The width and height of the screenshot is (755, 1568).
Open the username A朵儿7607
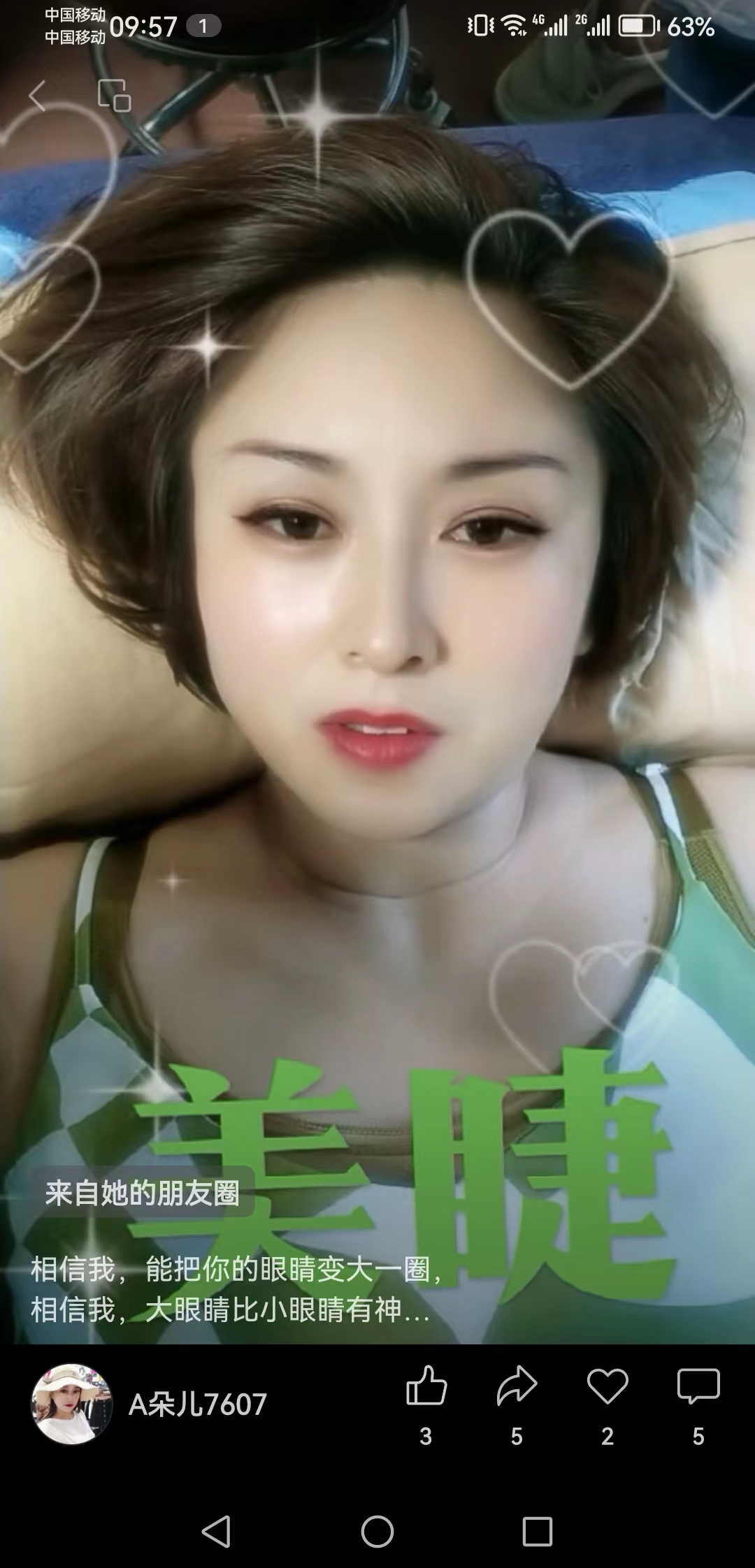(x=198, y=1404)
